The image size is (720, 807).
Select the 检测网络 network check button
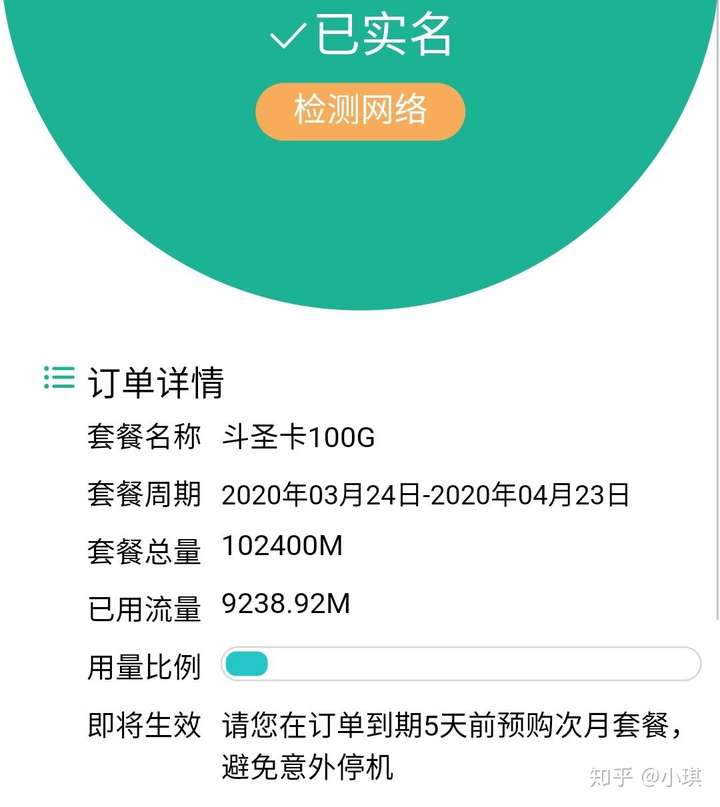(360, 111)
